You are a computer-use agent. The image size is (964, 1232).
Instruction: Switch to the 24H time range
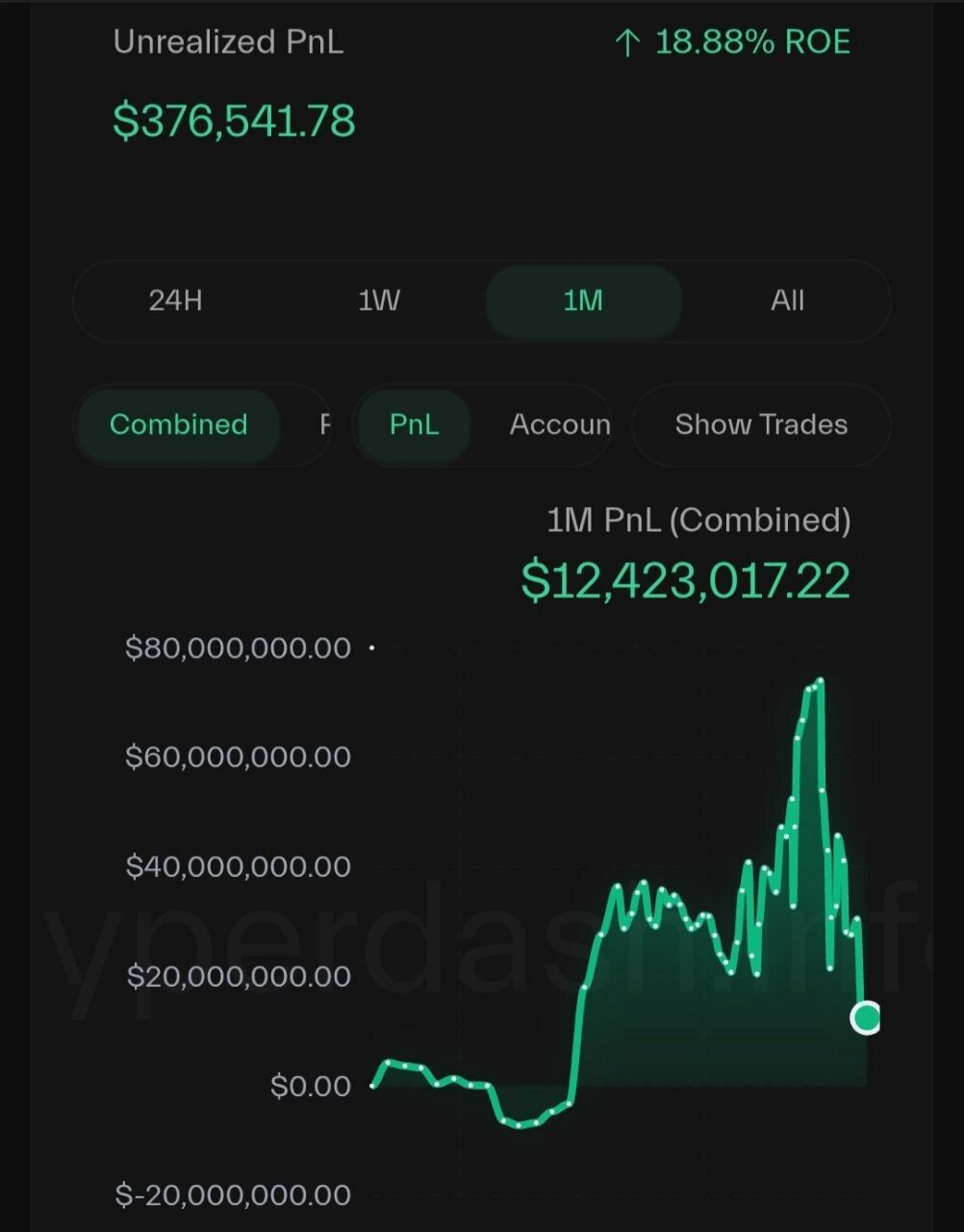pyautogui.click(x=175, y=300)
